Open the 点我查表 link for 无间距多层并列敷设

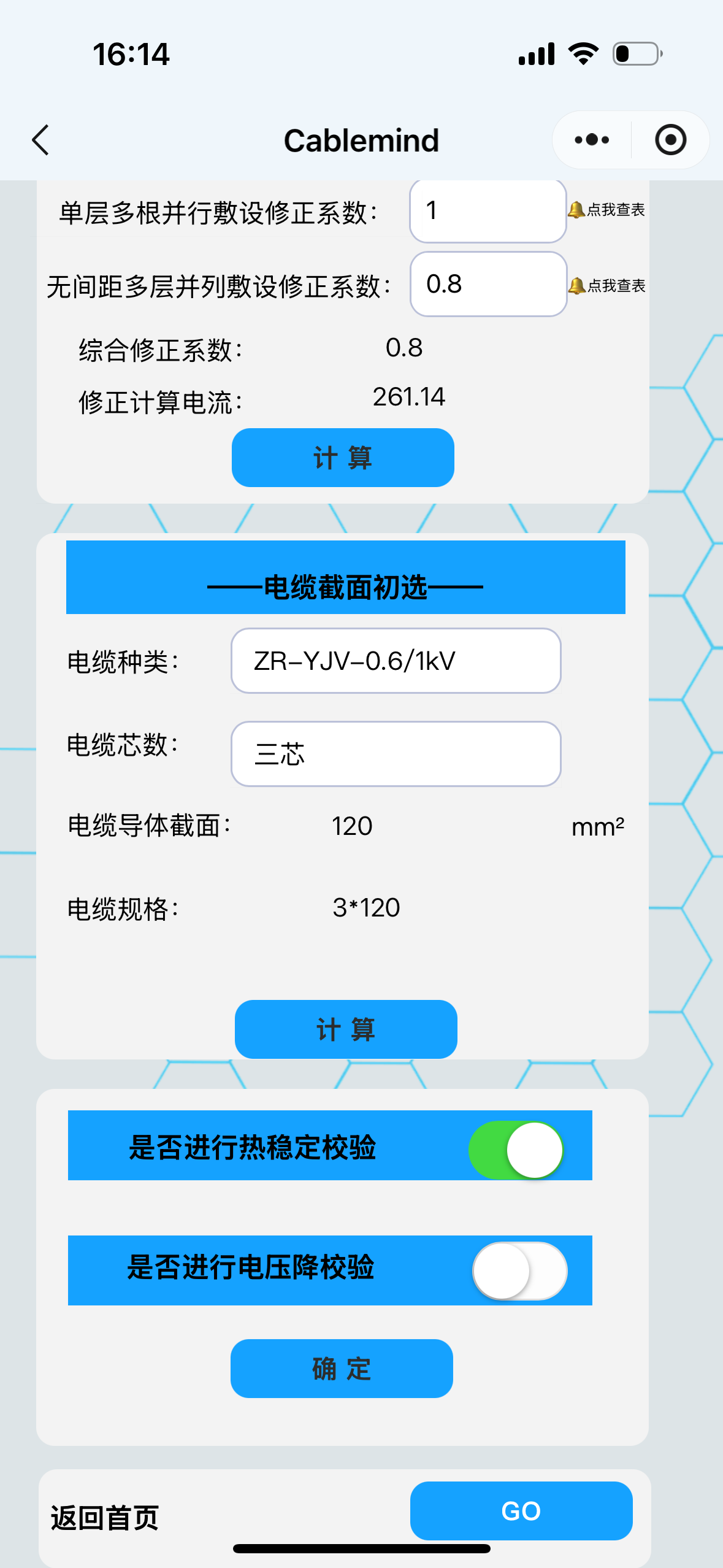607,286
